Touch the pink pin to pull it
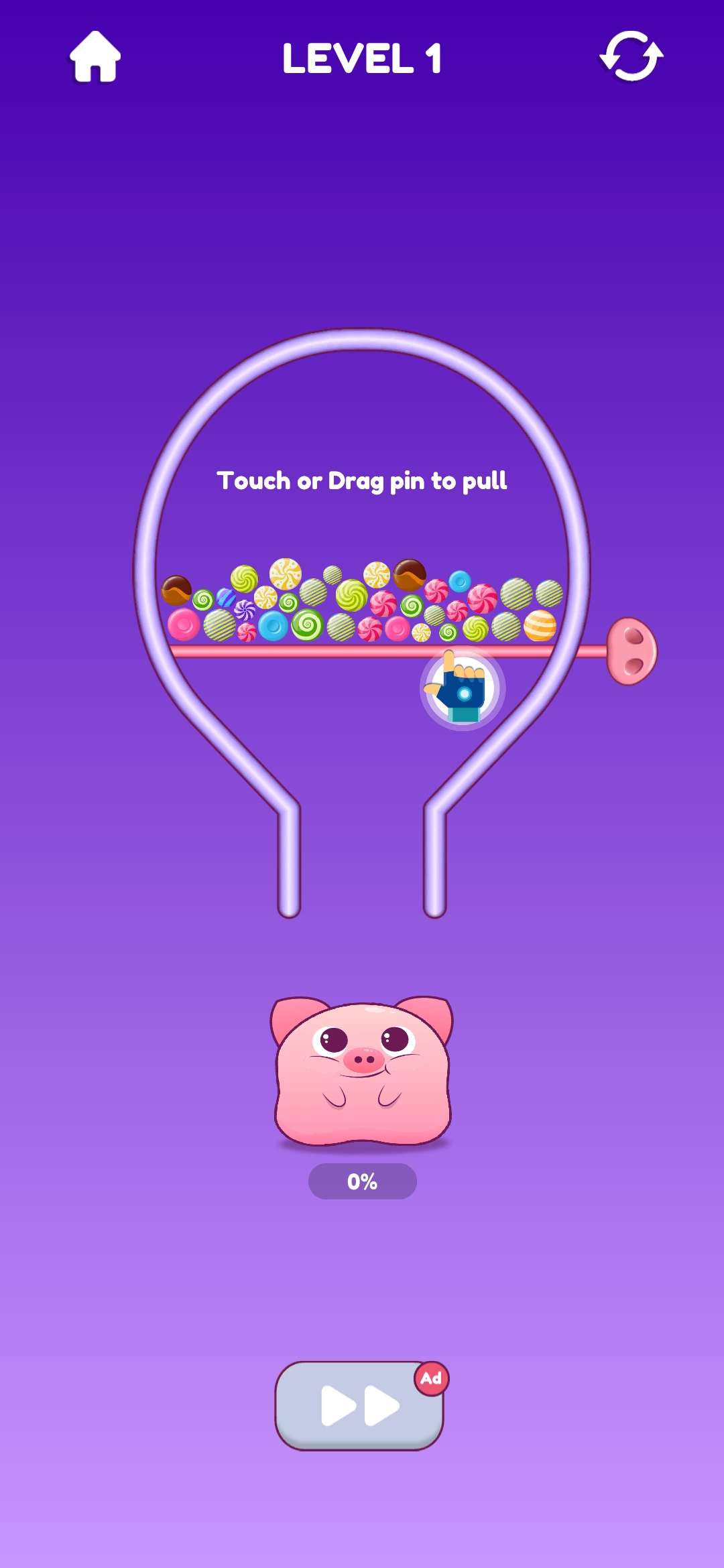 pyautogui.click(x=631, y=651)
